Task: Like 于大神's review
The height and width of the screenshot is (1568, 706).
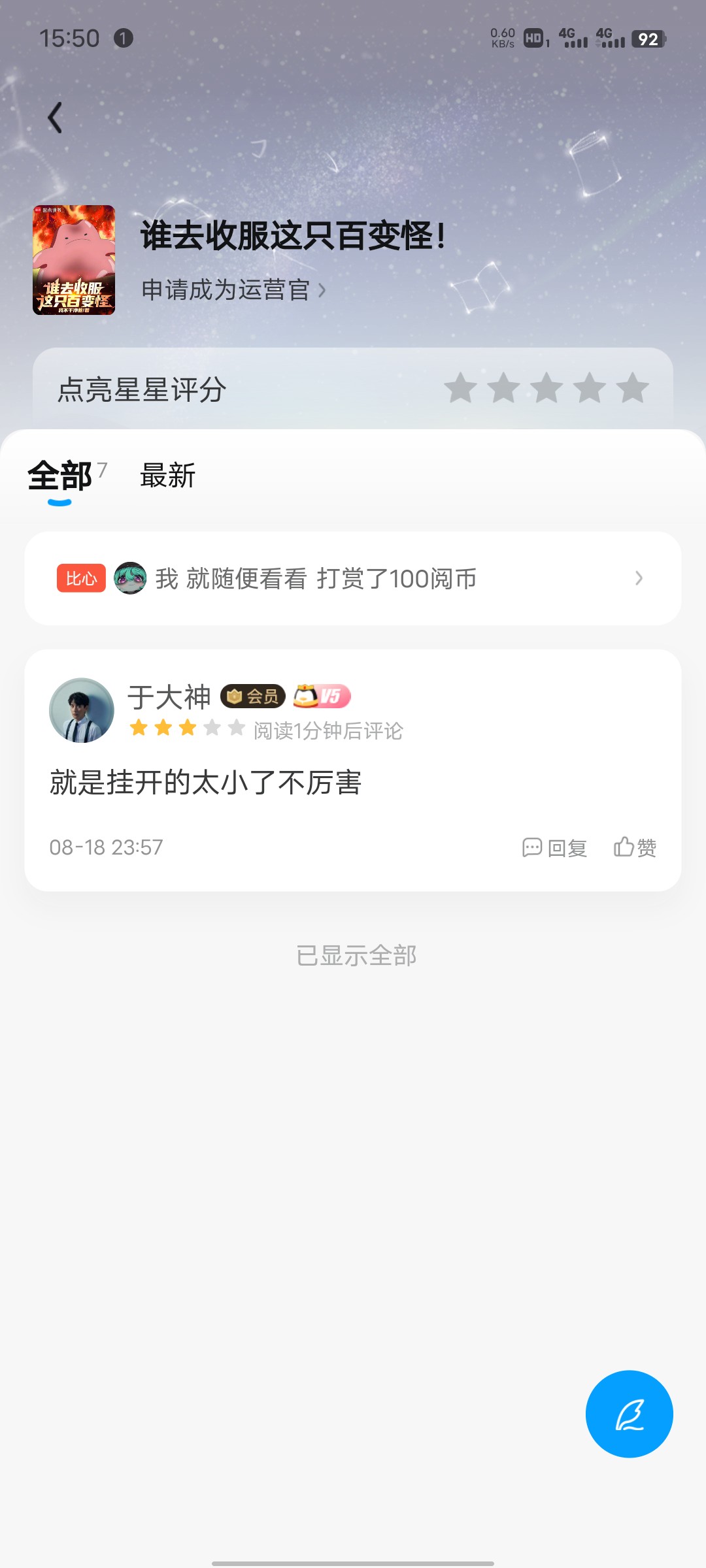Action: tap(635, 847)
